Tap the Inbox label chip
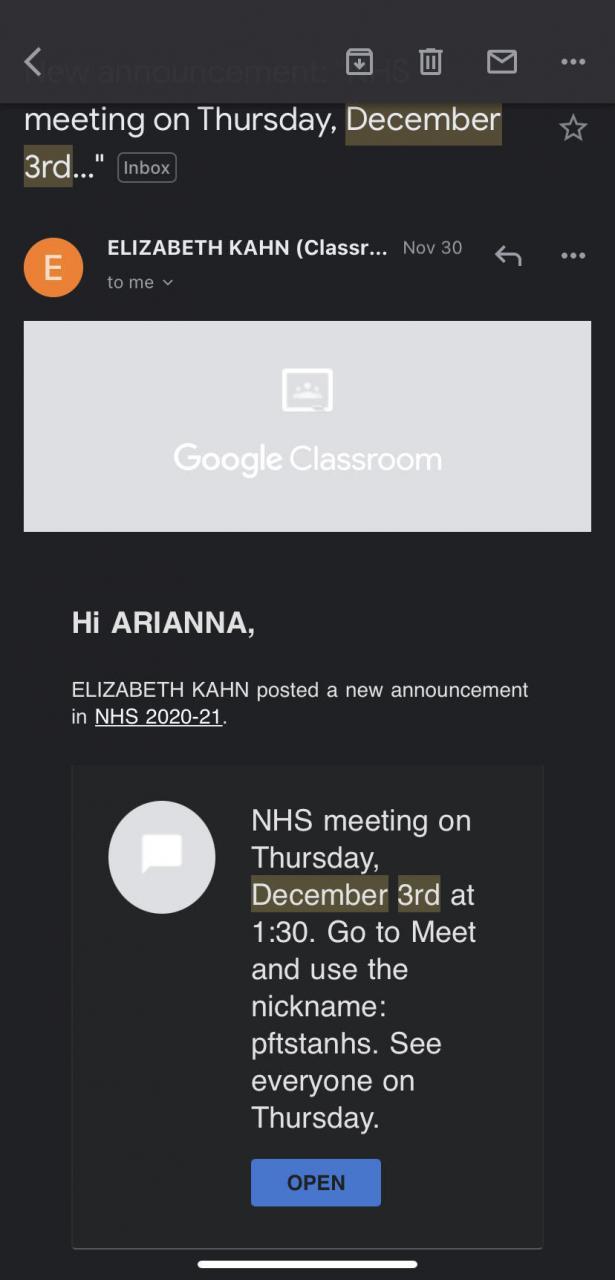 (x=147, y=168)
